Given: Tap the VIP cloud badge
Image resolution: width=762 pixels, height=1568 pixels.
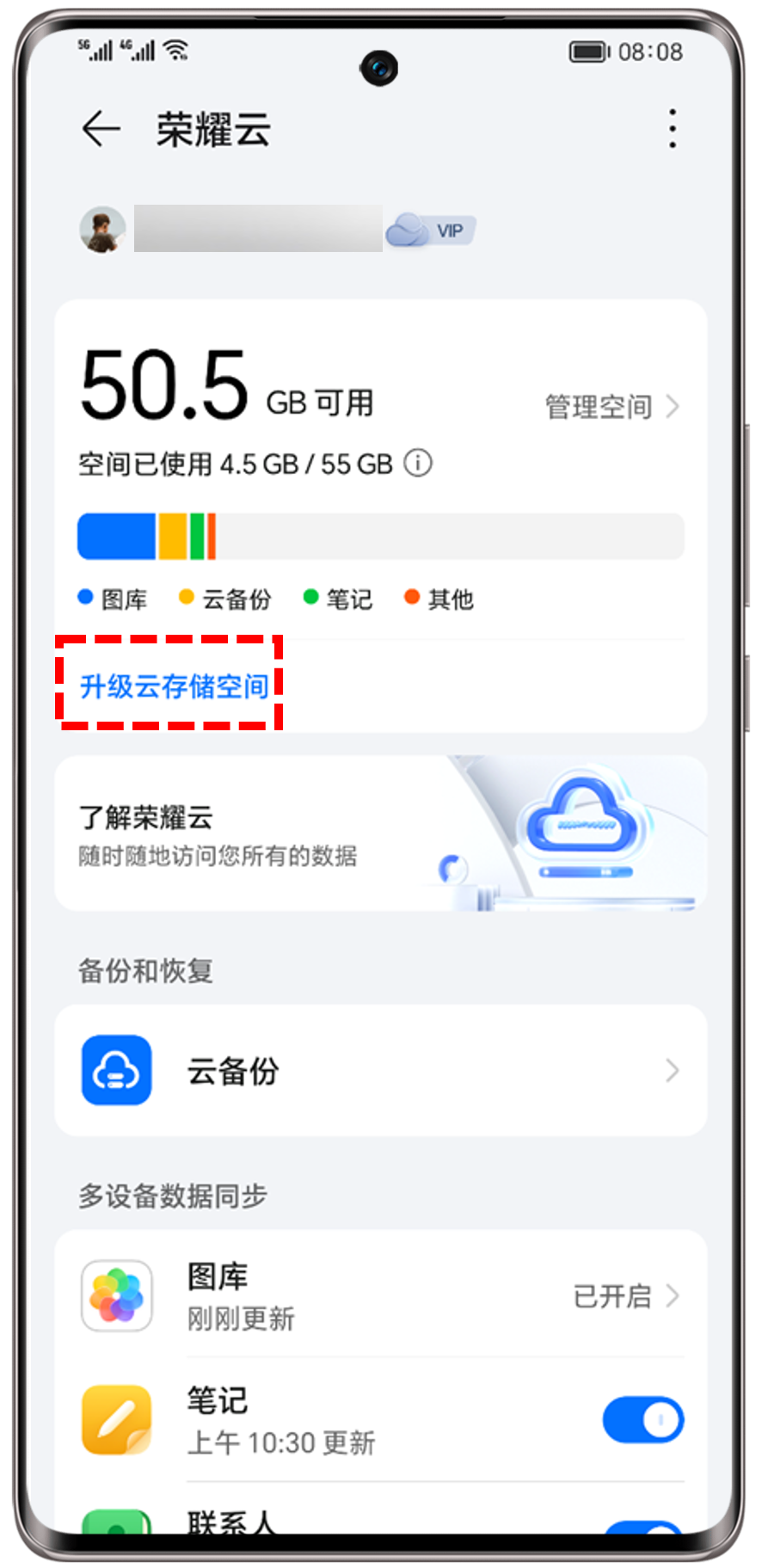Looking at the screenshot, I should pos(431,231).
